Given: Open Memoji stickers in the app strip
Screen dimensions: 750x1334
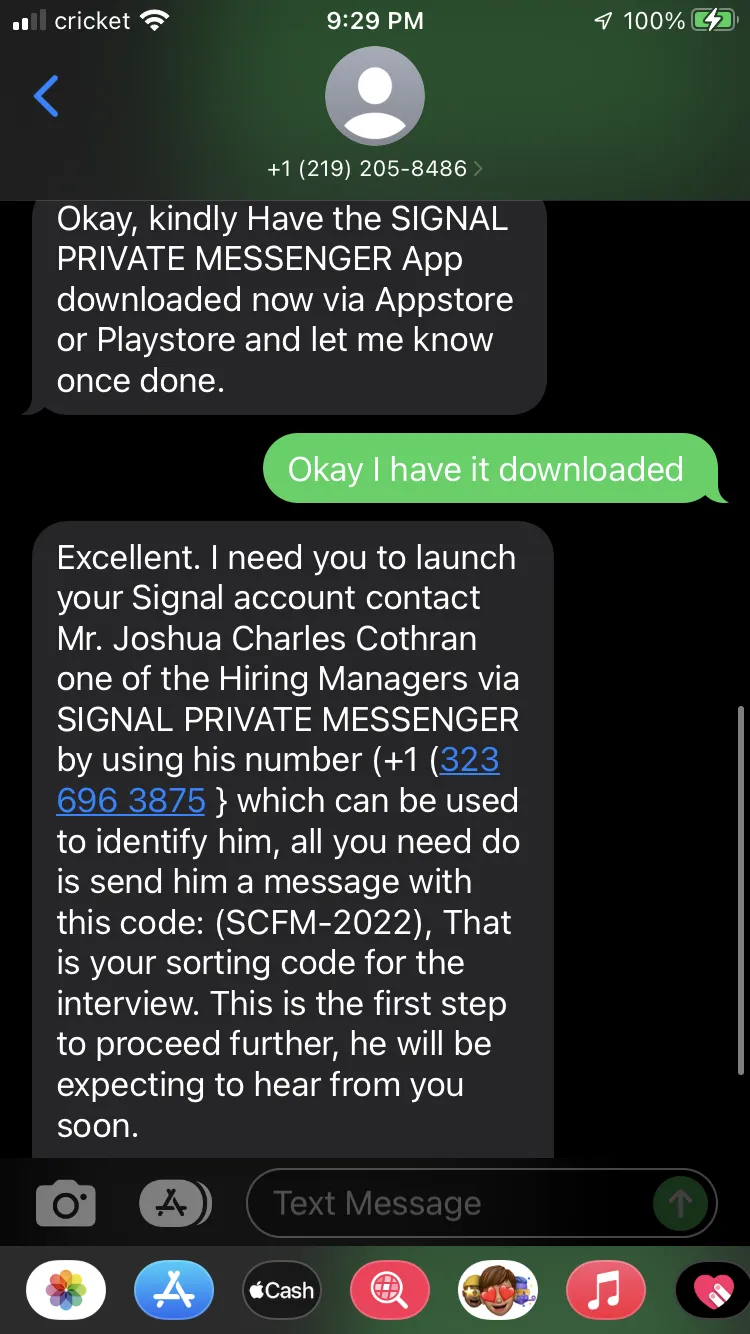Looking at the screenshot, I should (x=498, y=1290).
